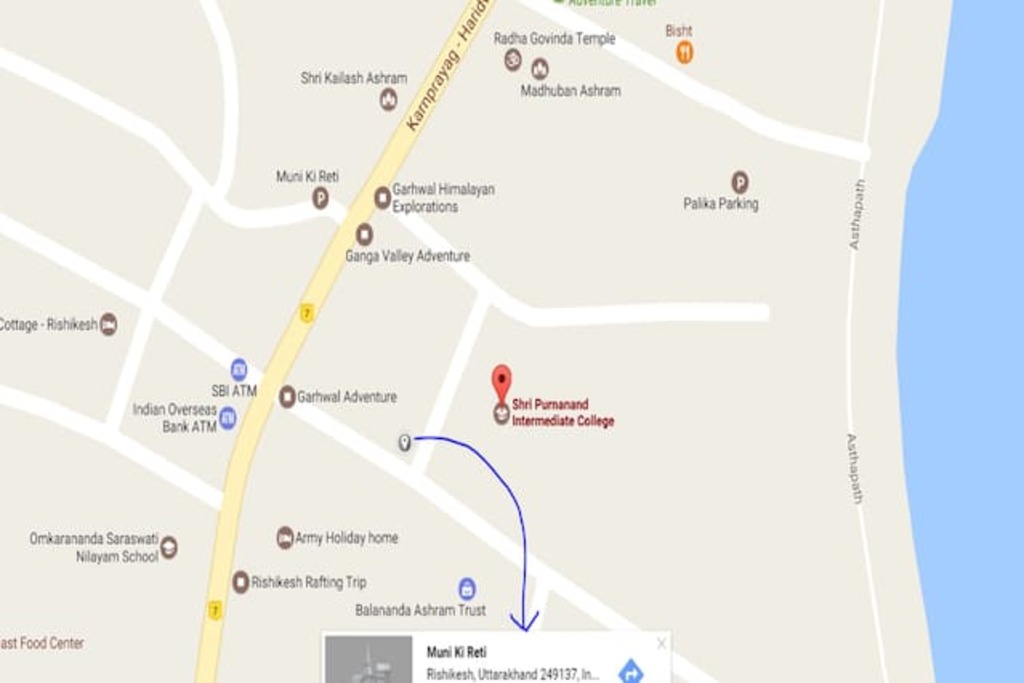The image size is (1024, 683).
Task: Select the Rishikesh Rafting Trip marker
Action: [x=241, y=582]
